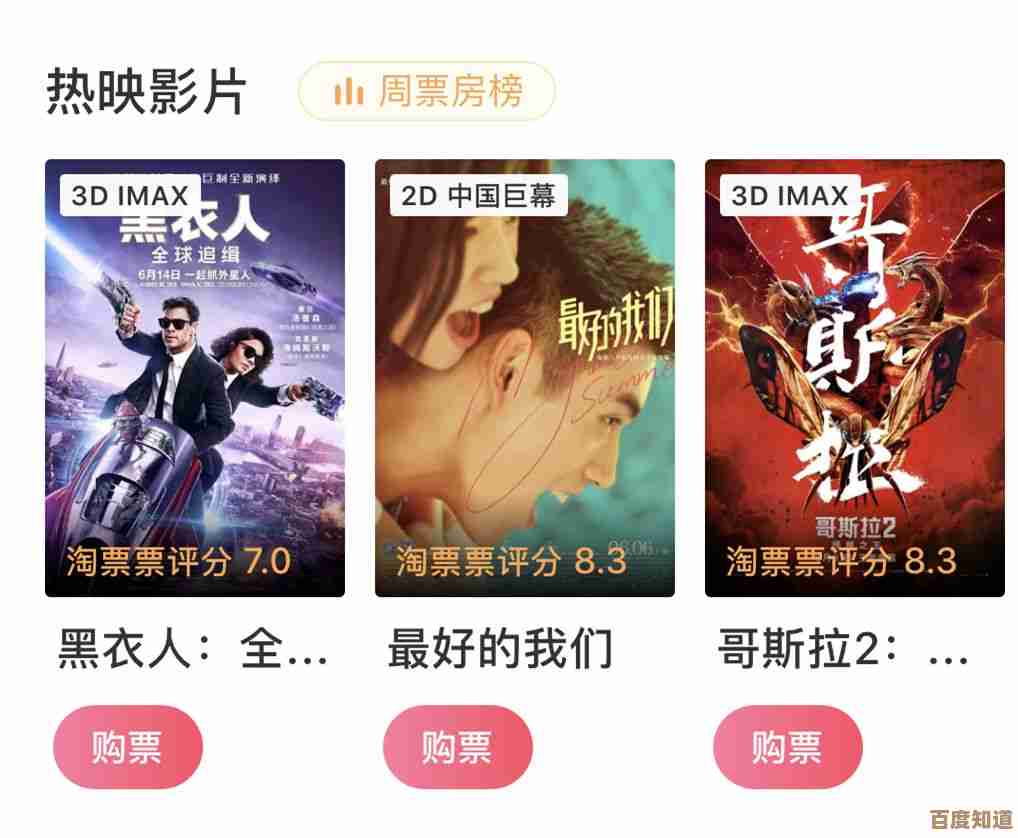Tap 购票 under 黑衣人

128,748
